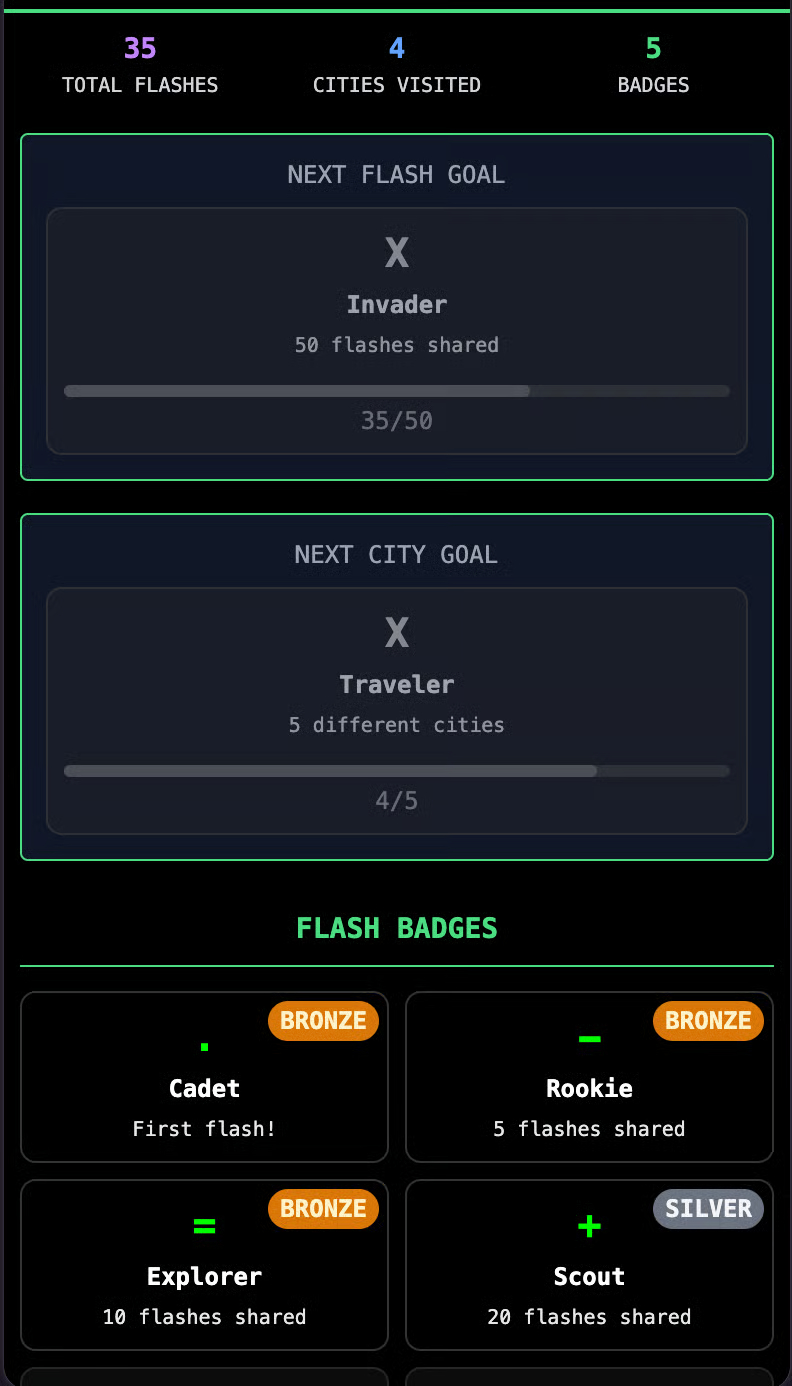Open the Invader flash goal card
Viewport: 792px width, 1386px height.
396,330
